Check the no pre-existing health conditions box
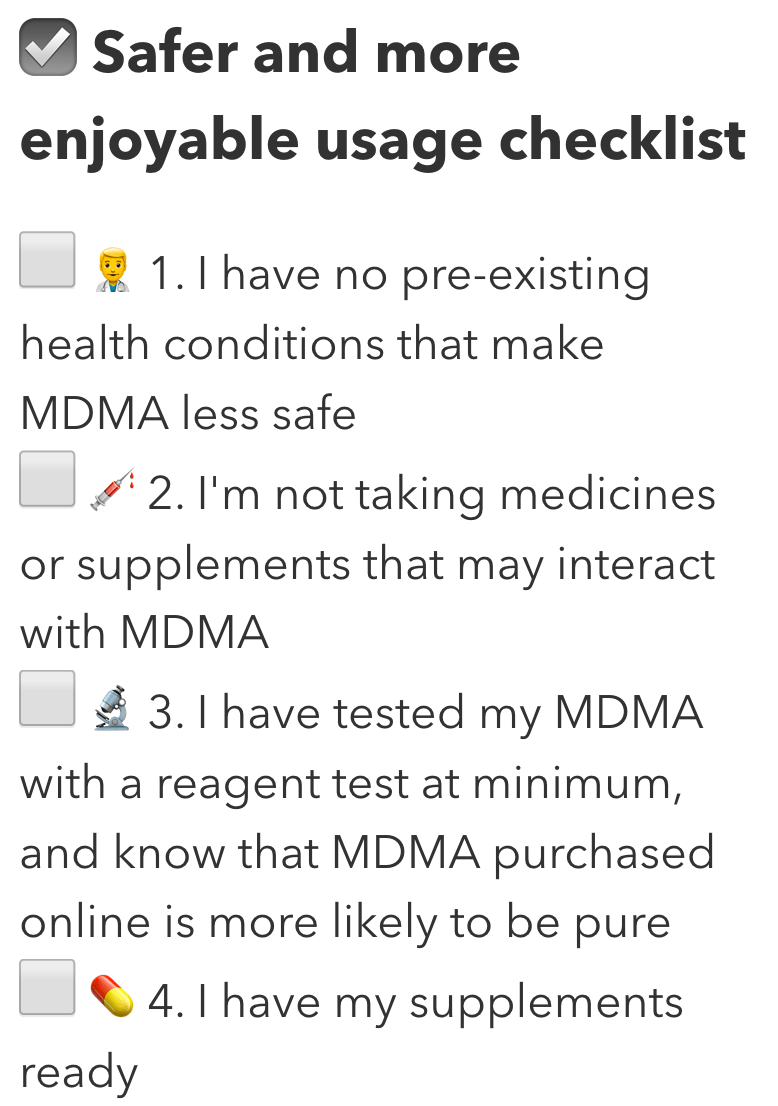 [48, 260]
